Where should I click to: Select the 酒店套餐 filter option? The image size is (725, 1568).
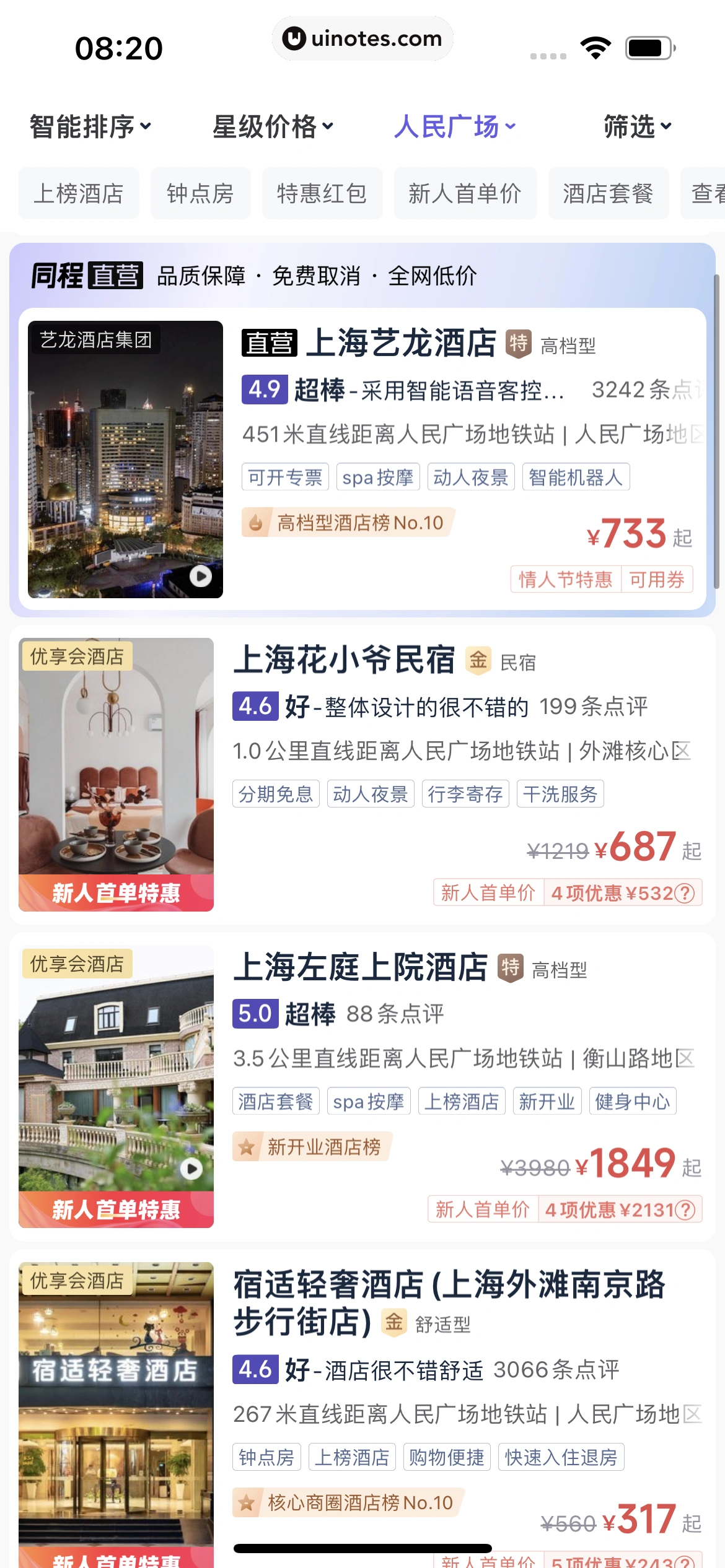pyautogui.click(x=608, y=193)
